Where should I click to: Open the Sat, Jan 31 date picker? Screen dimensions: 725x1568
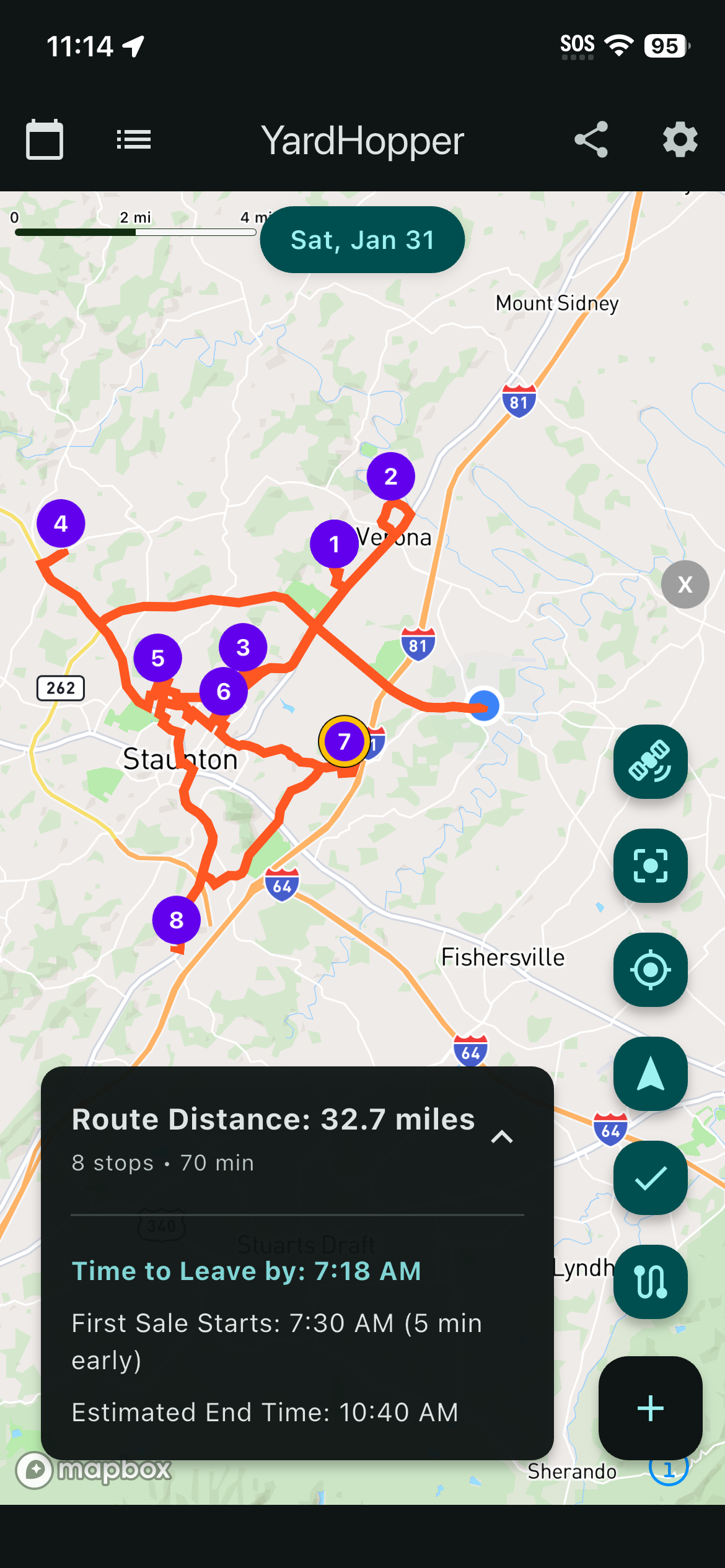pyautogui.click(x=362, y=240)
